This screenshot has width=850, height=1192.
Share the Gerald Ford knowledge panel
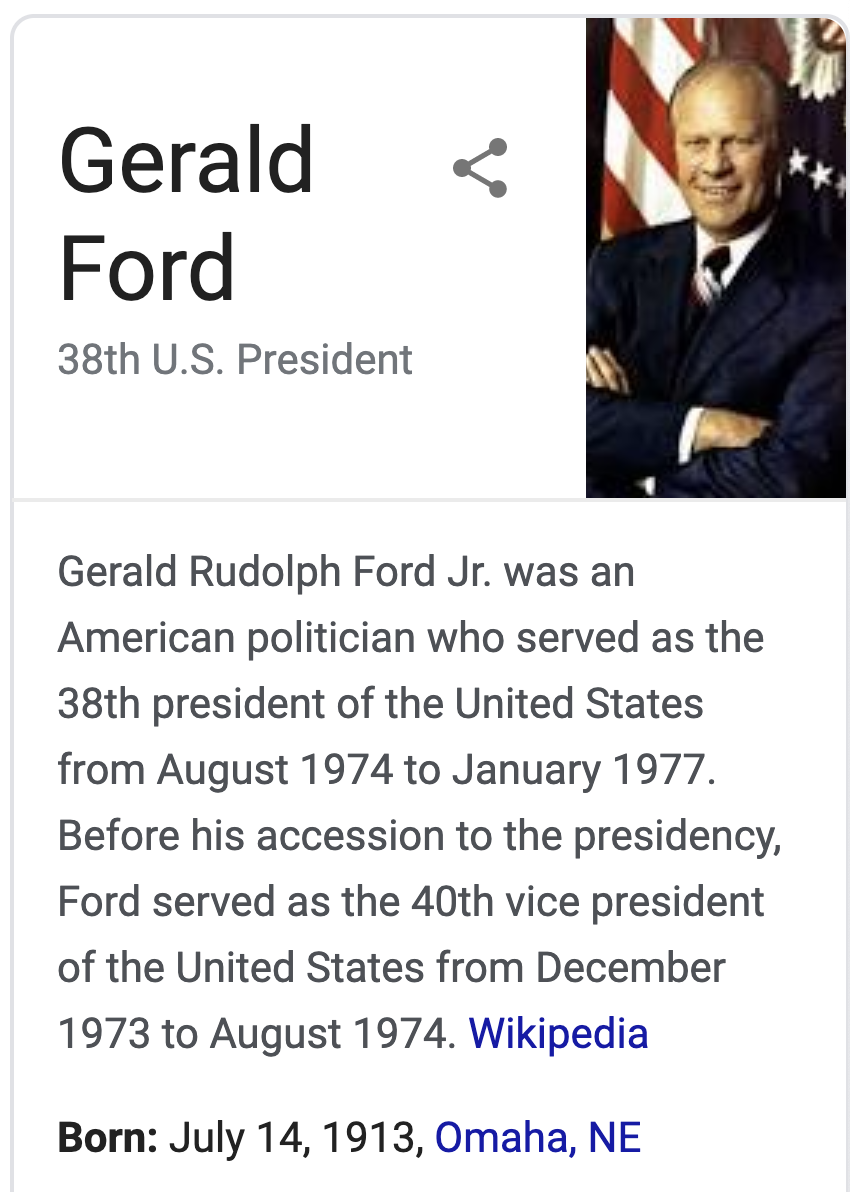(480, 168)
